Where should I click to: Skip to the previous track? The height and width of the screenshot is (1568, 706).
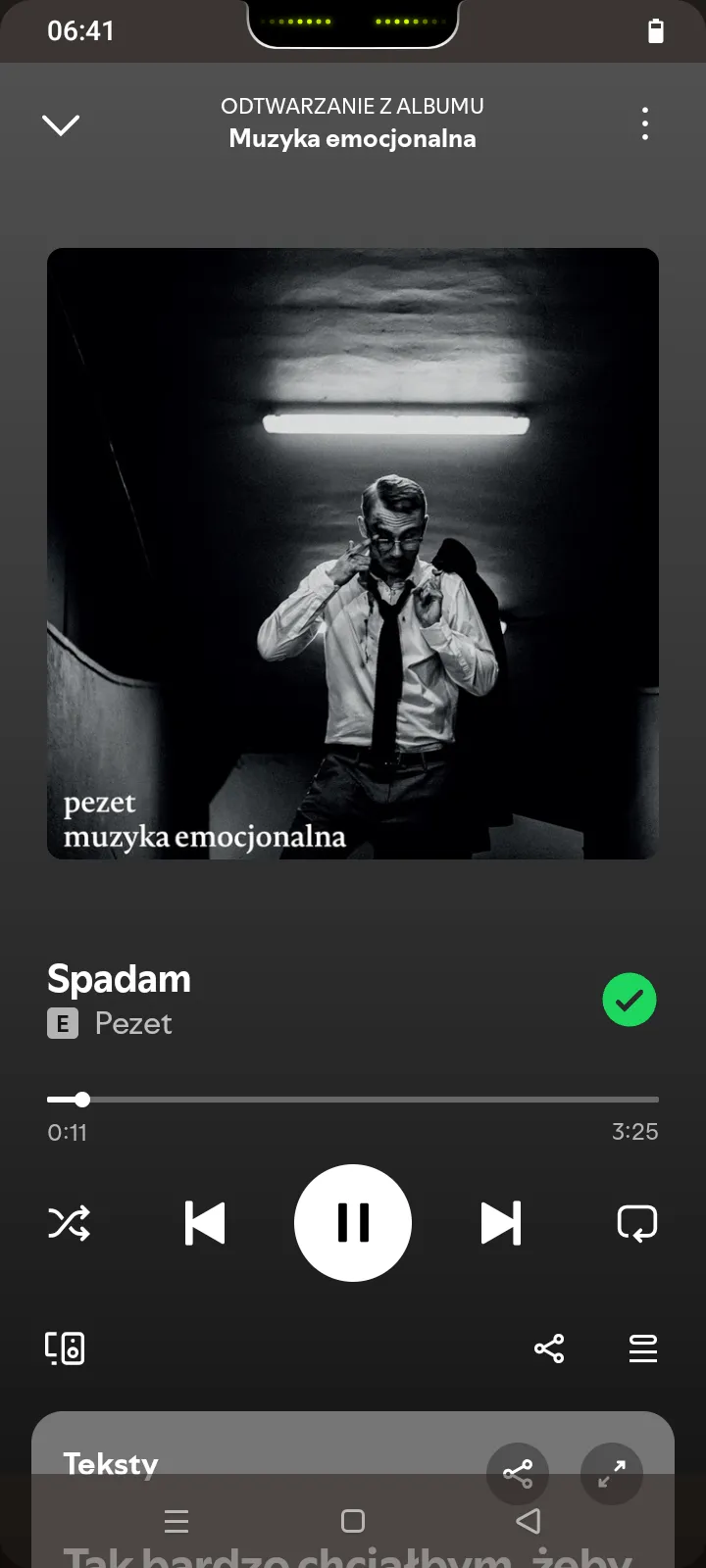pos(205,1223)
